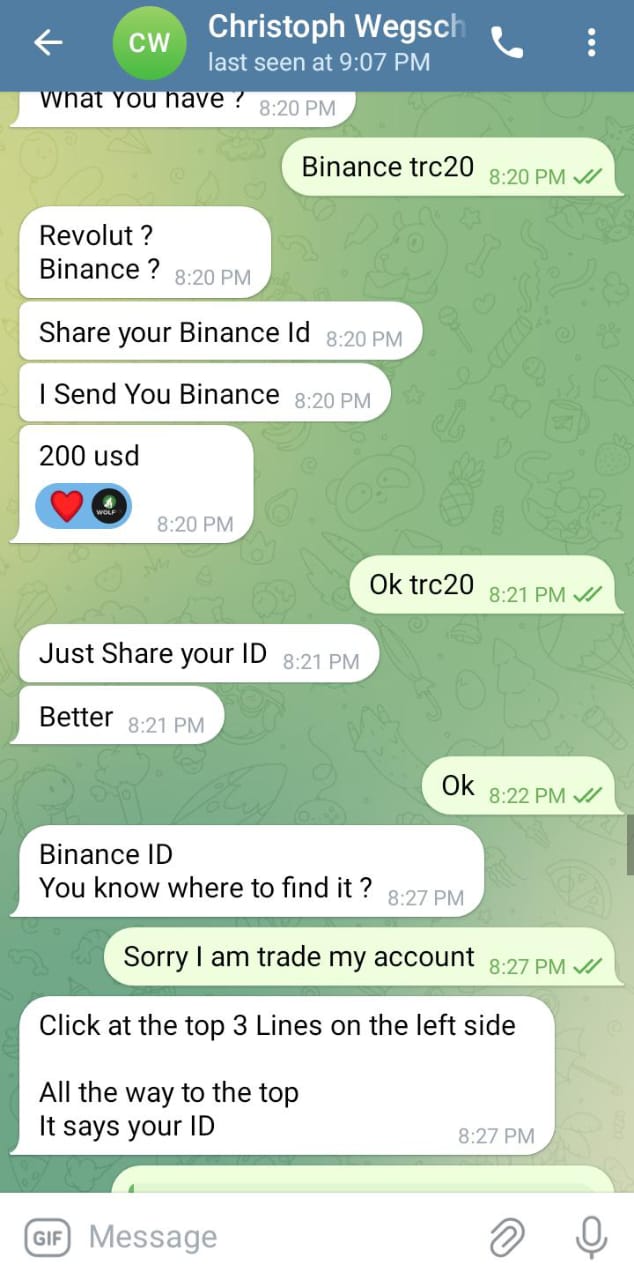Tap the microphone to record voice
This screenshot has width=634, height=1280.
pos(591,1238)
